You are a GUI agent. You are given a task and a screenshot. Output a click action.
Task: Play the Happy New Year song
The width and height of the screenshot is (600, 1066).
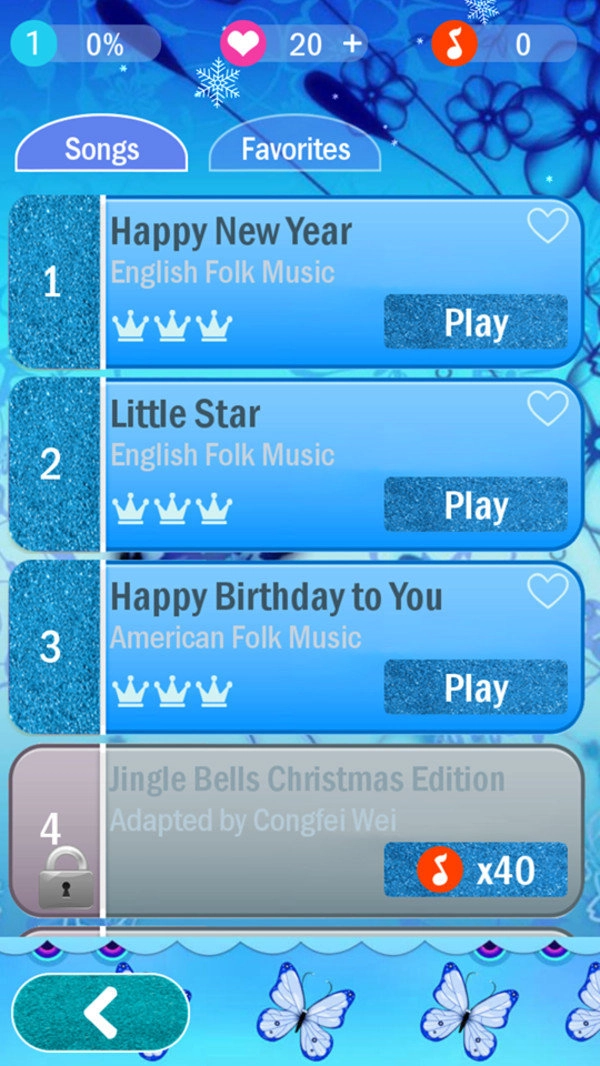pos(475,323)
